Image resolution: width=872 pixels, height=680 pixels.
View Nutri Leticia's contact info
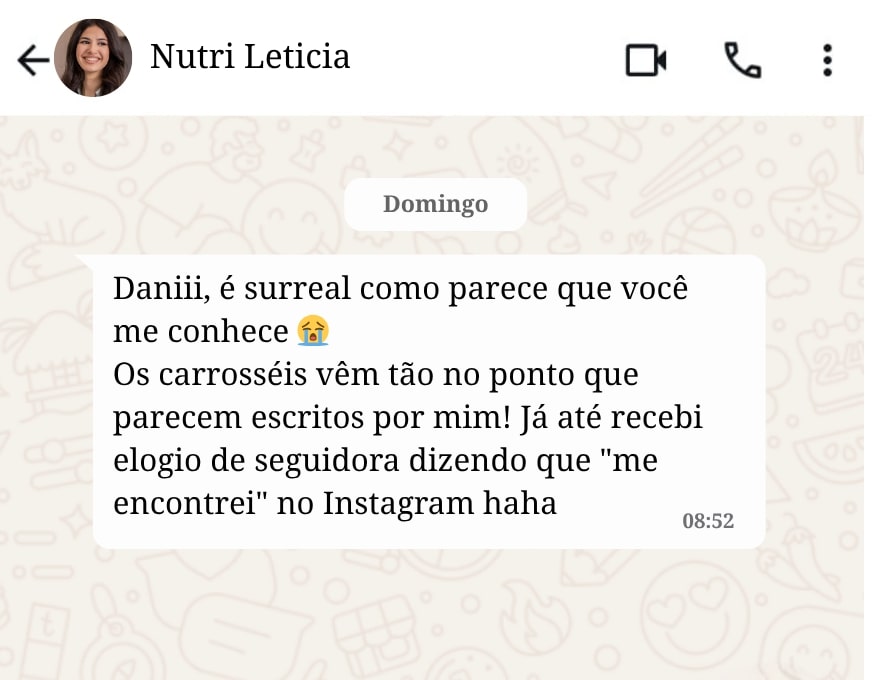[x=250, y=57]
